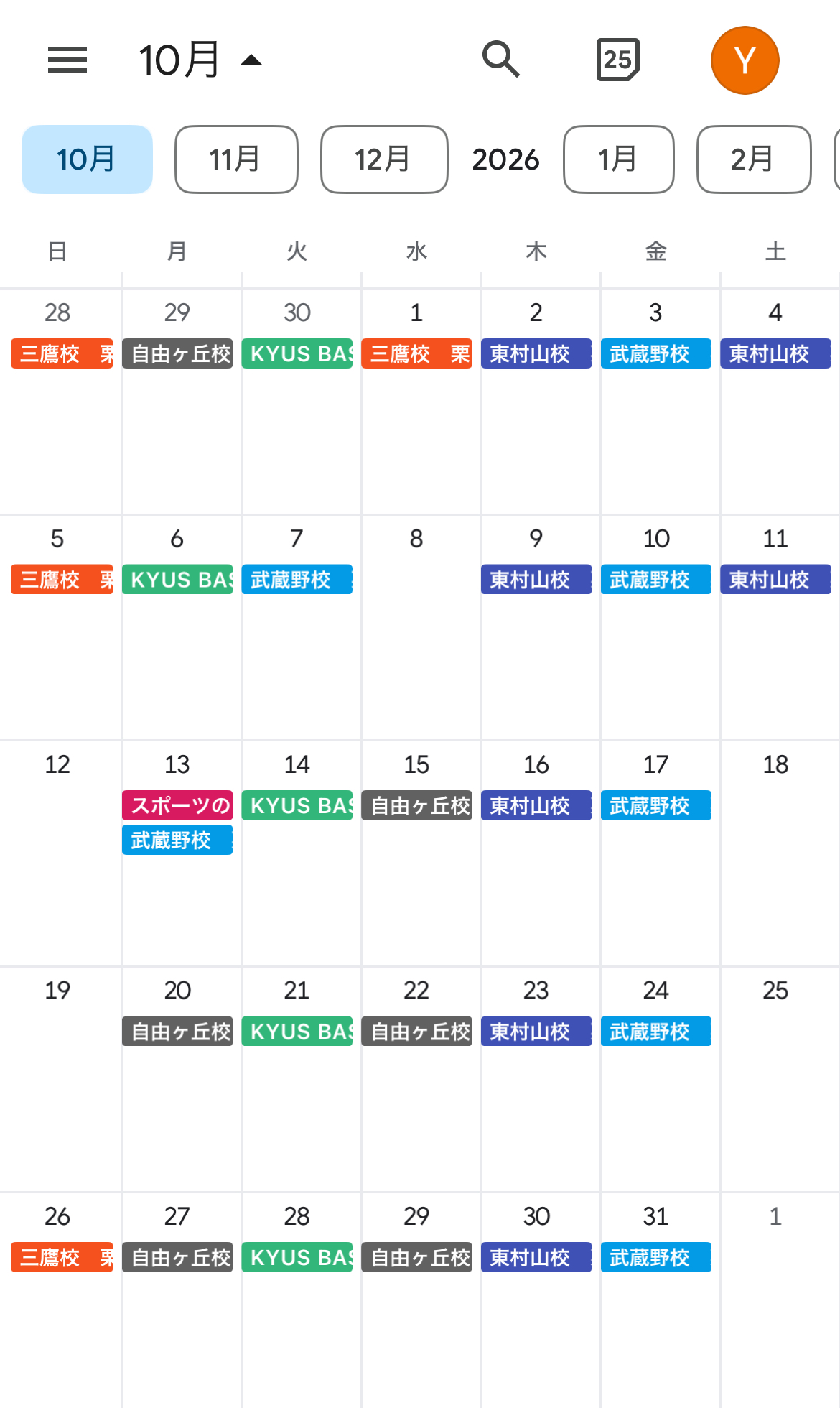Switch to the 11月 month chip
The image size is (840, 1408).
click(x=236, y=159)
